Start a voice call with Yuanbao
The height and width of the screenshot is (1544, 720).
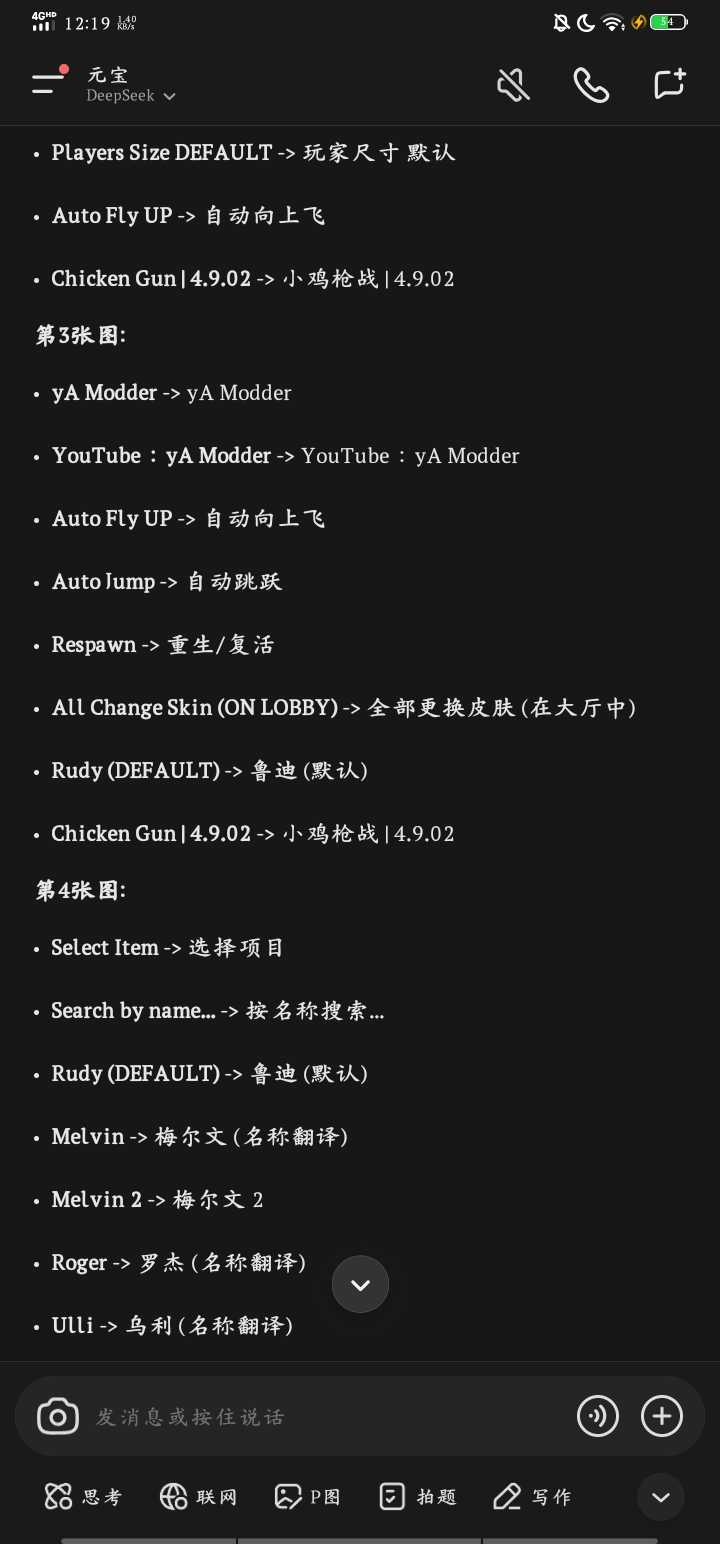click(x=591, y=85)
